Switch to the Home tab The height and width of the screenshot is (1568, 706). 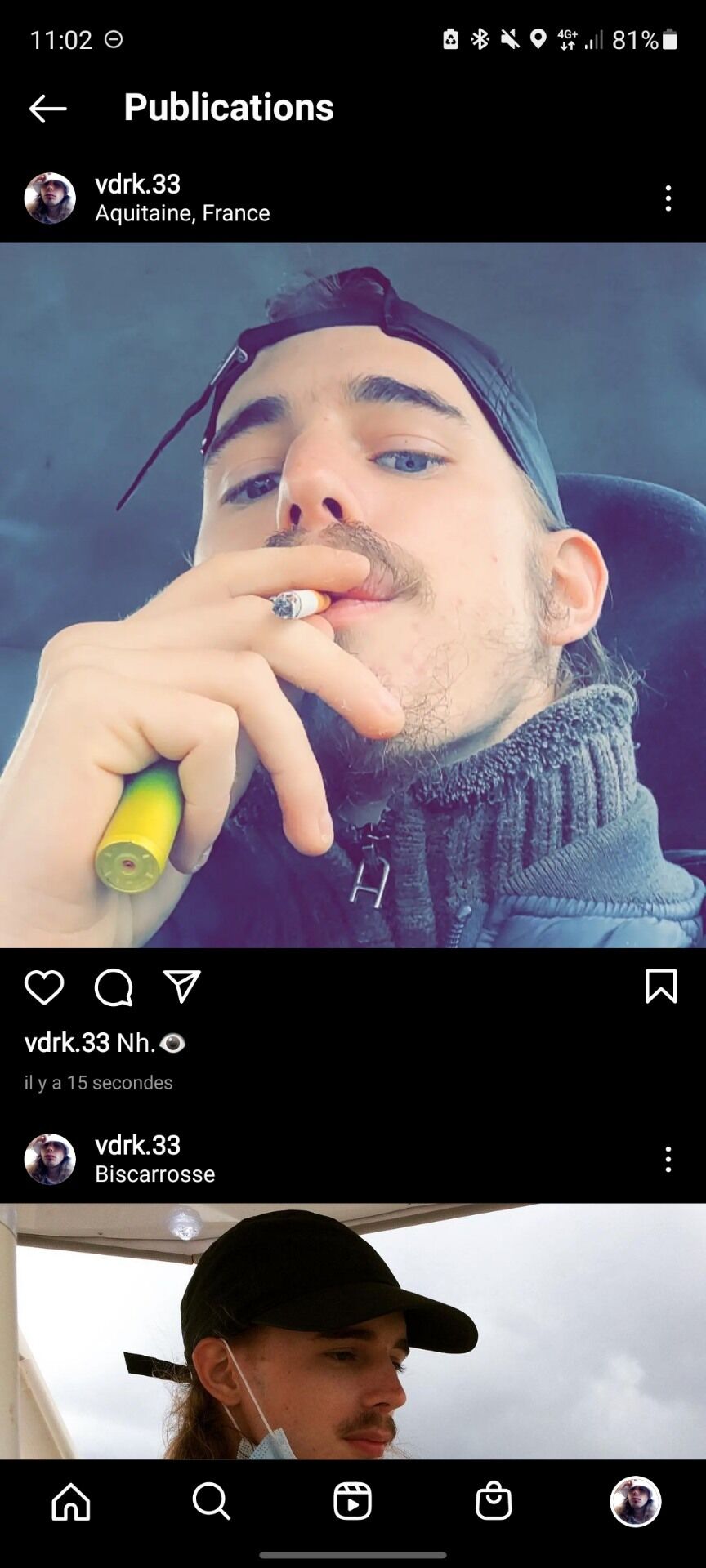[71, 1501]
